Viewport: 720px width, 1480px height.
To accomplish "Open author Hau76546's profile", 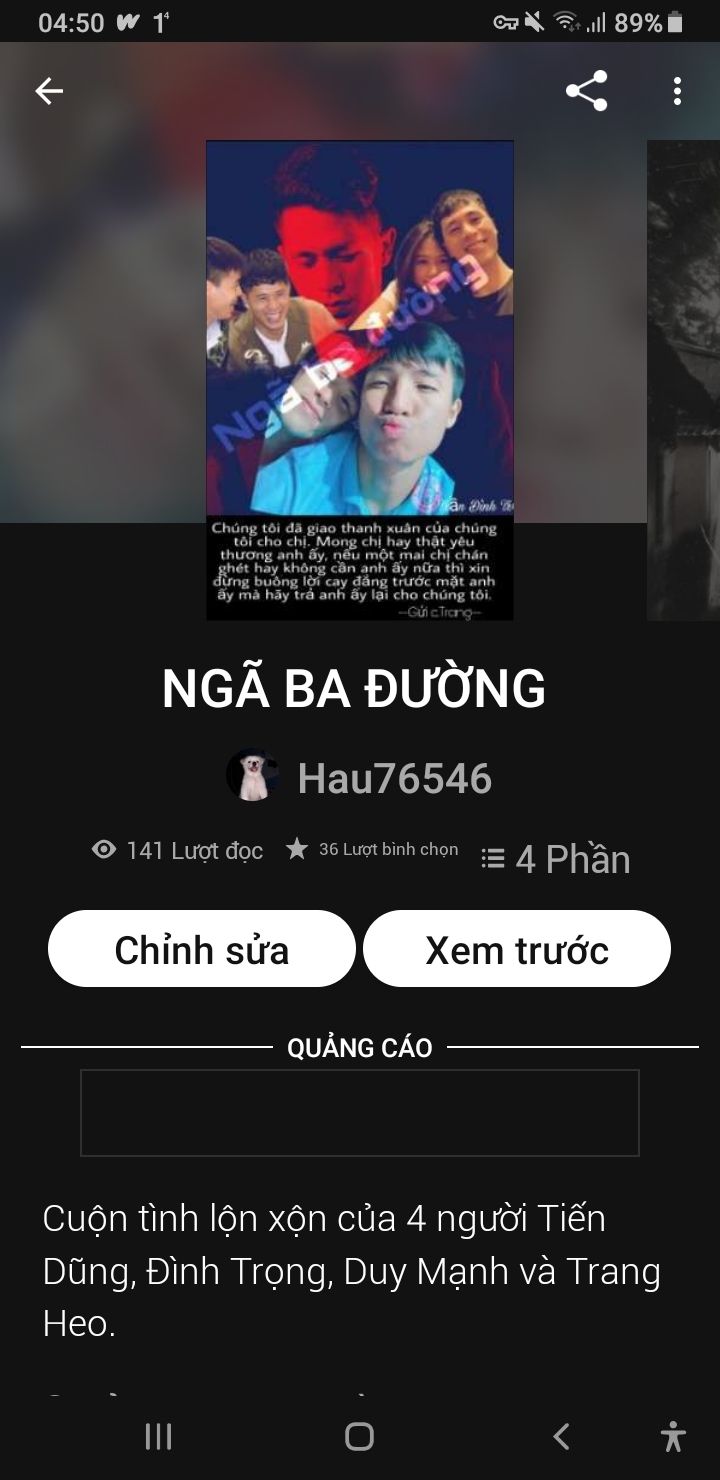I will (x=393, y=778).
